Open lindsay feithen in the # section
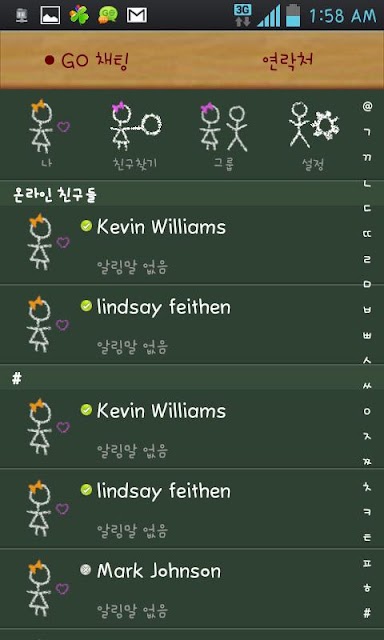This screenshot has width=384, height=640. tap(178, 509)
